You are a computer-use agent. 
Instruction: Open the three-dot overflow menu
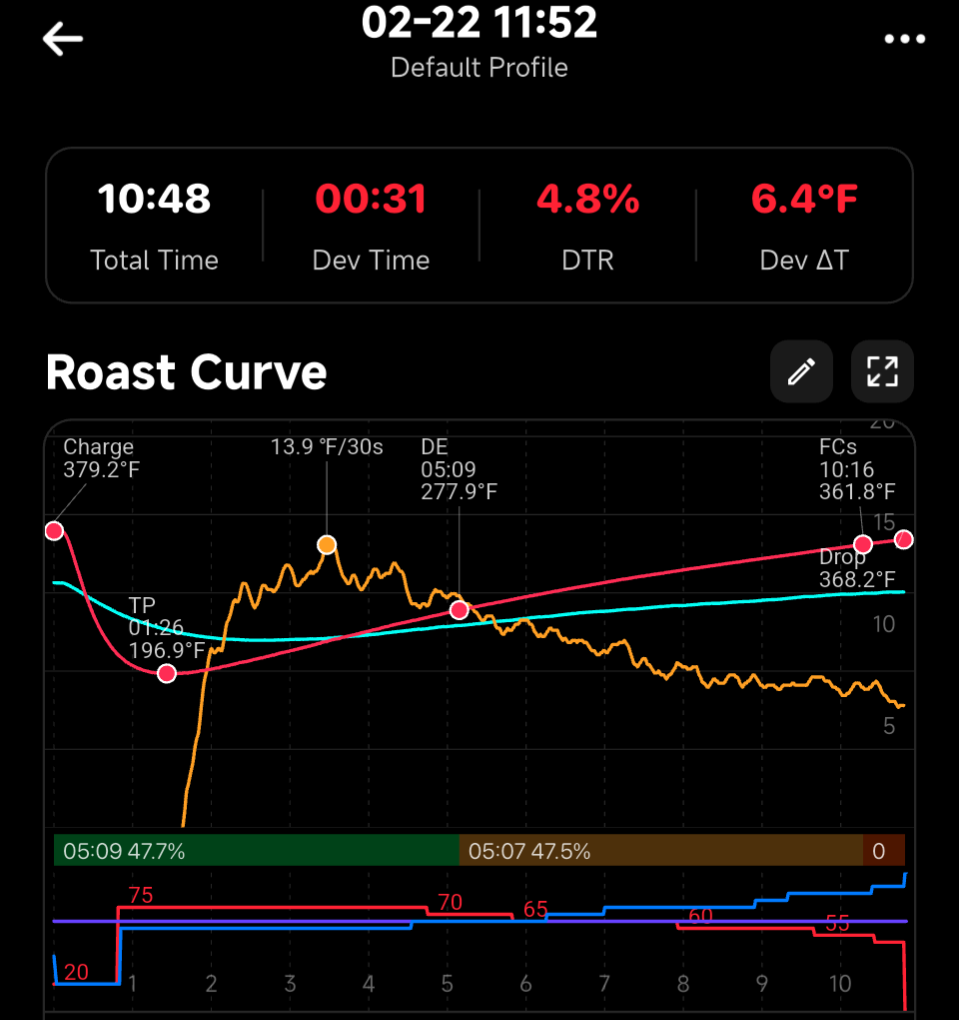pos(904,39)
